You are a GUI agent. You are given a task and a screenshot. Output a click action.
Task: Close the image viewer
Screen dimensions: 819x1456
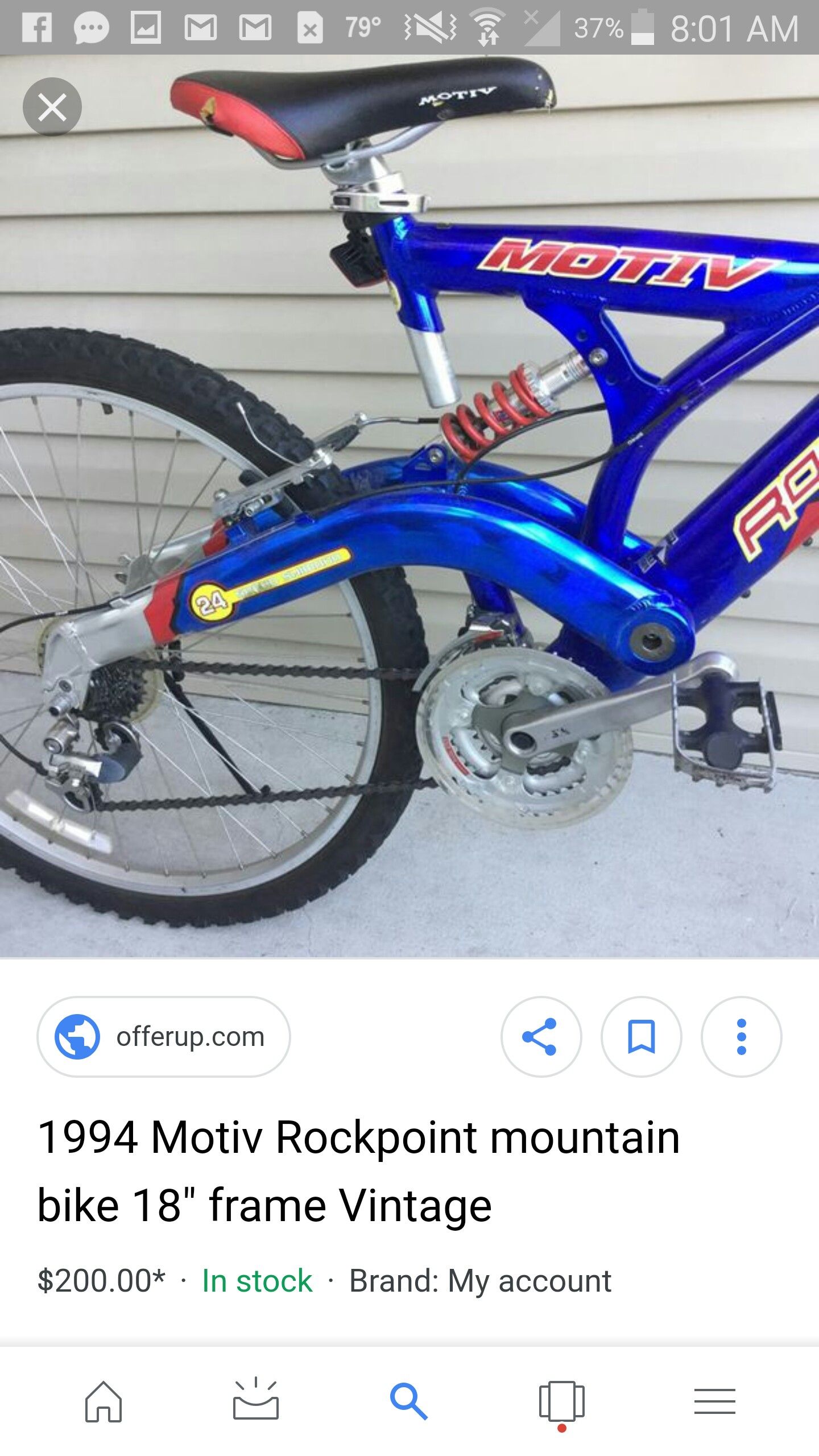(52, 107)
